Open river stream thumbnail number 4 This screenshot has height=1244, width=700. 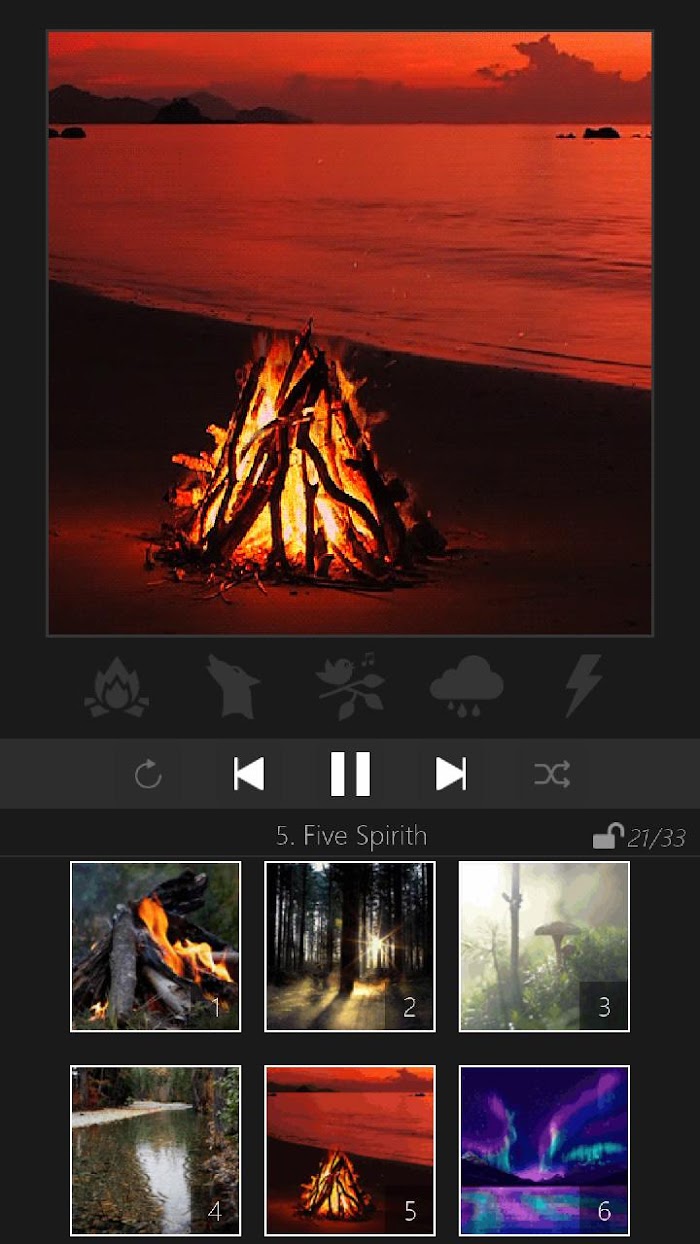(x=155, y=1150)
